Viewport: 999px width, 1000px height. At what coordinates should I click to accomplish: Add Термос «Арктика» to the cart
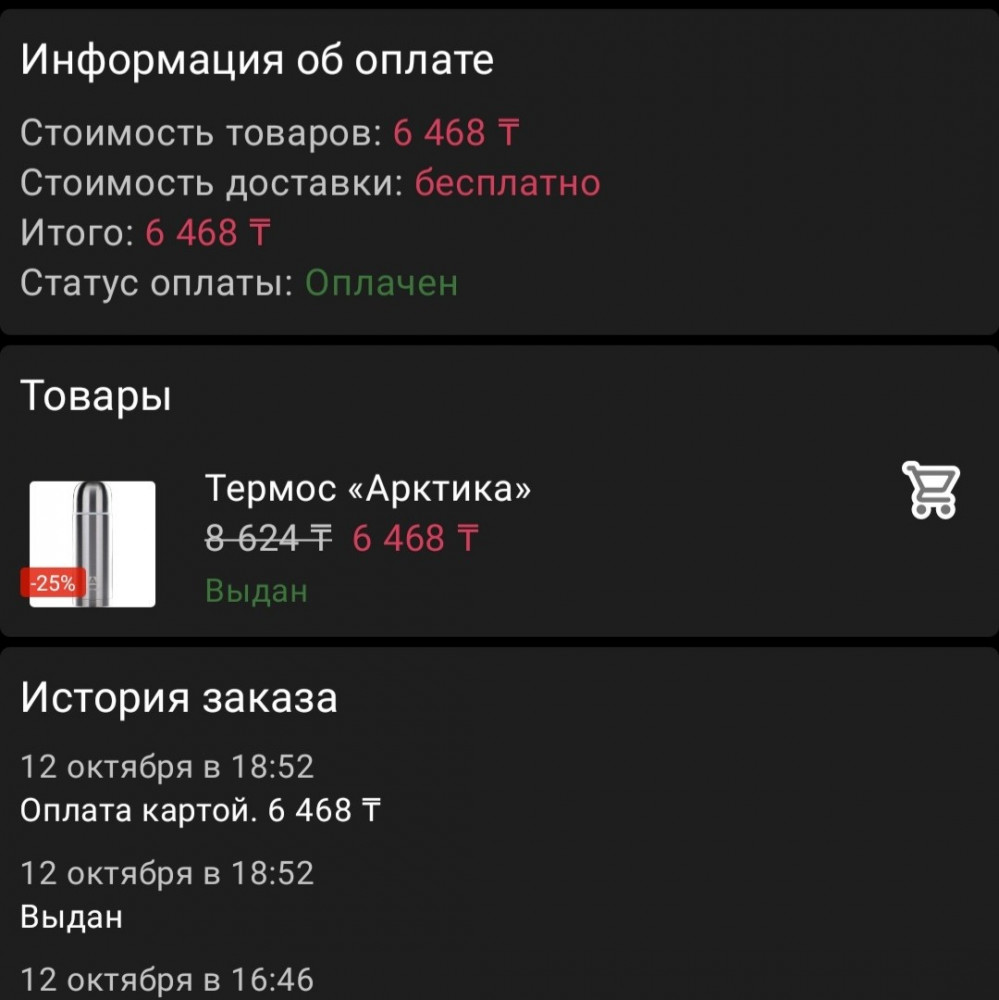tap(930, 490)
